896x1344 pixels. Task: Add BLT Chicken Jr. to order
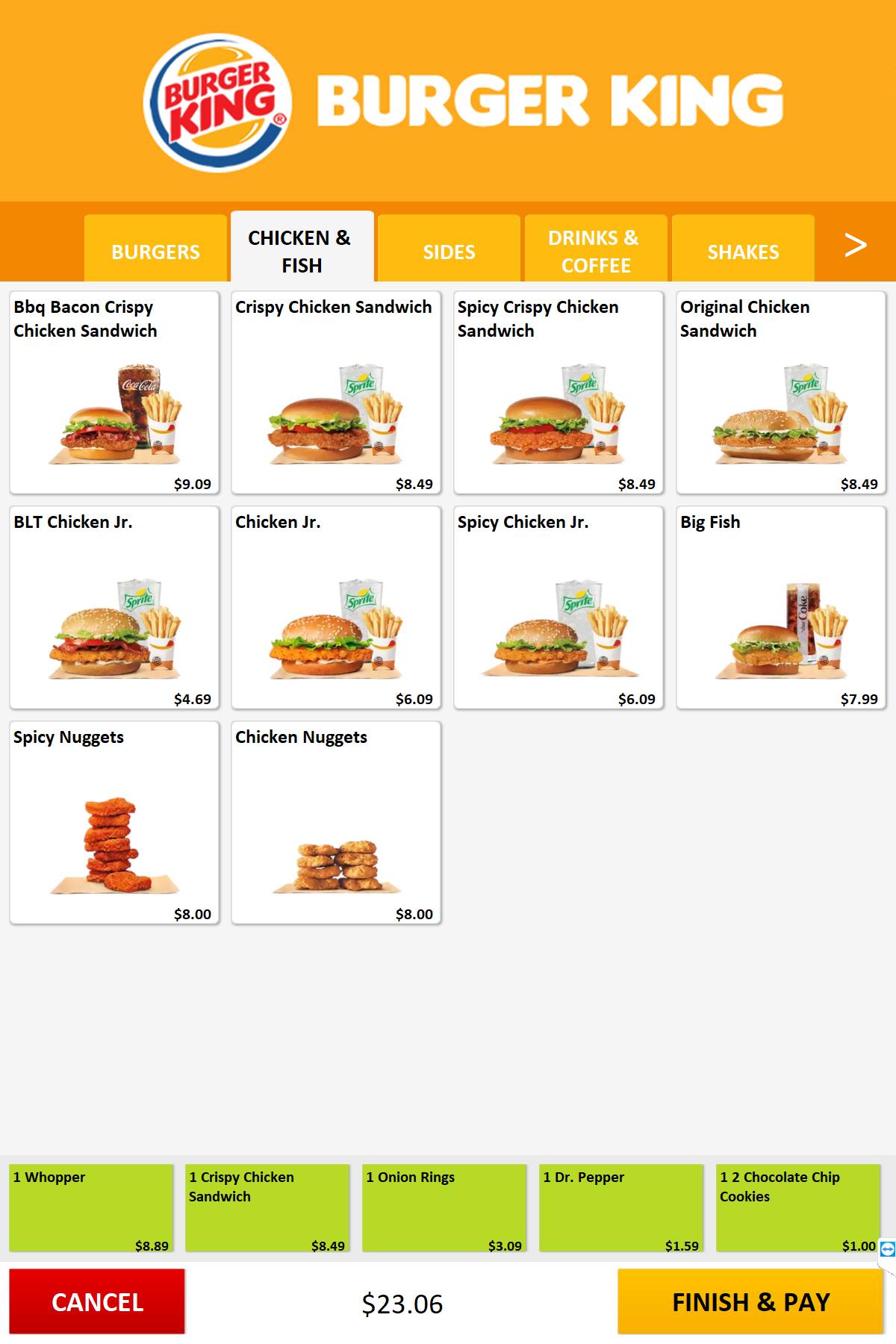click(x=114, y=608)
